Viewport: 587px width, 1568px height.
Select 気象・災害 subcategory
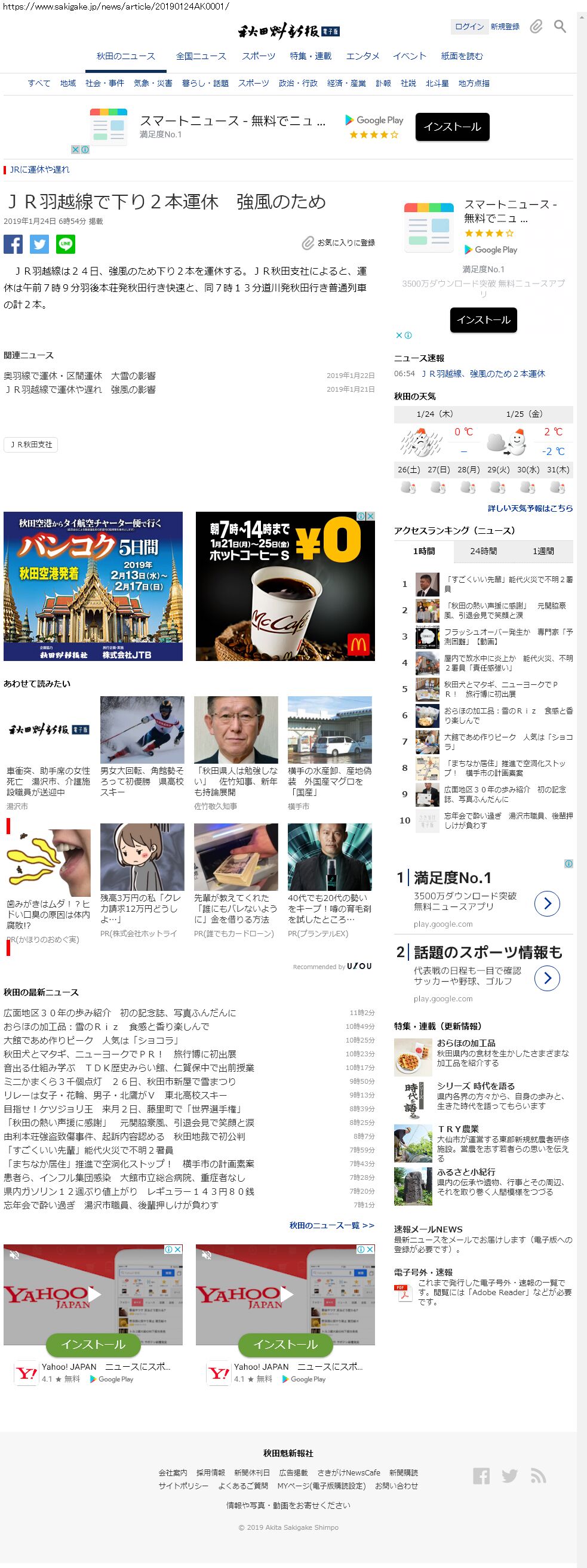pos(153,84)
